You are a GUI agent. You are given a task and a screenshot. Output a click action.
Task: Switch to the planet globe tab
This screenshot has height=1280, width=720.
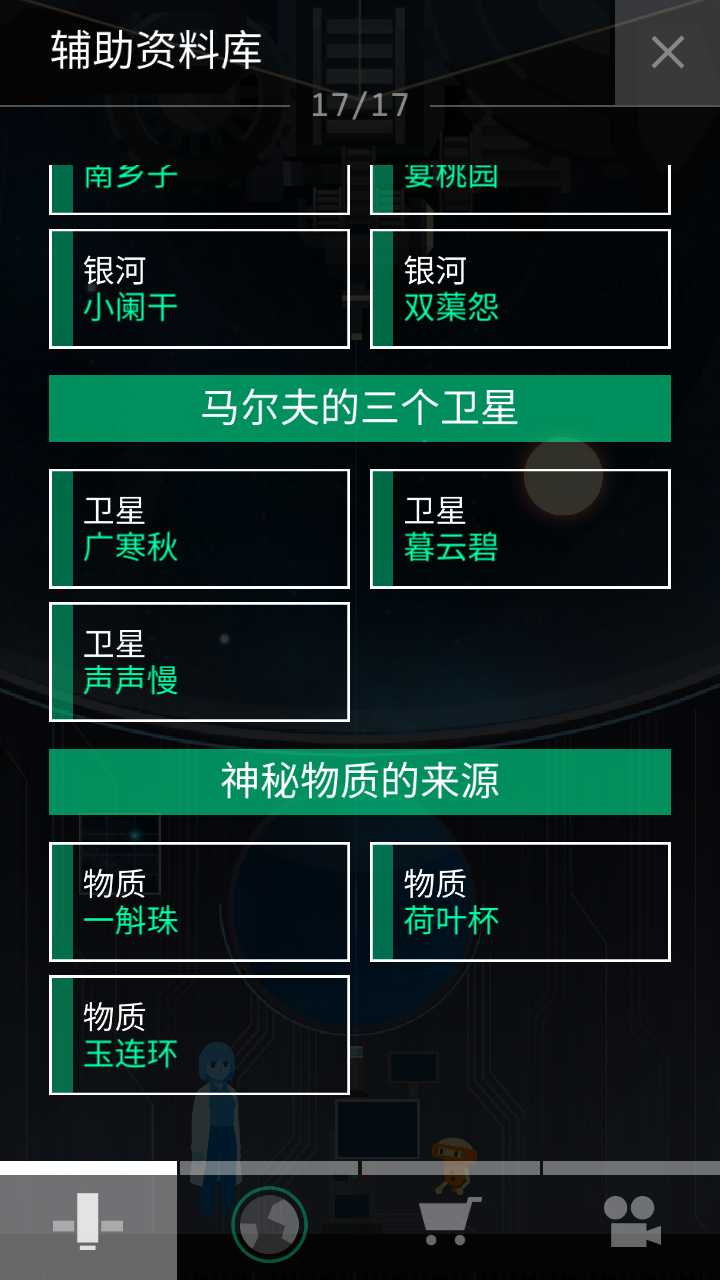click(269, 1223)
